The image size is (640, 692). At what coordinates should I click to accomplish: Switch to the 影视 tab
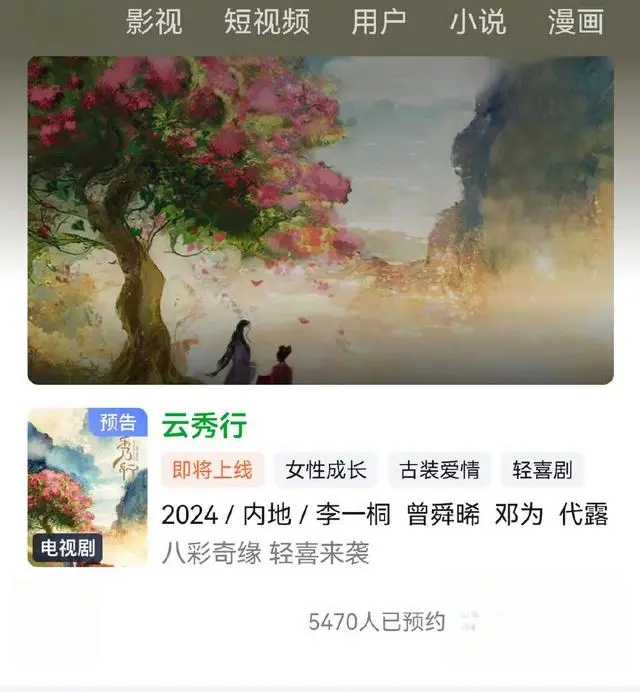(154, 22)
